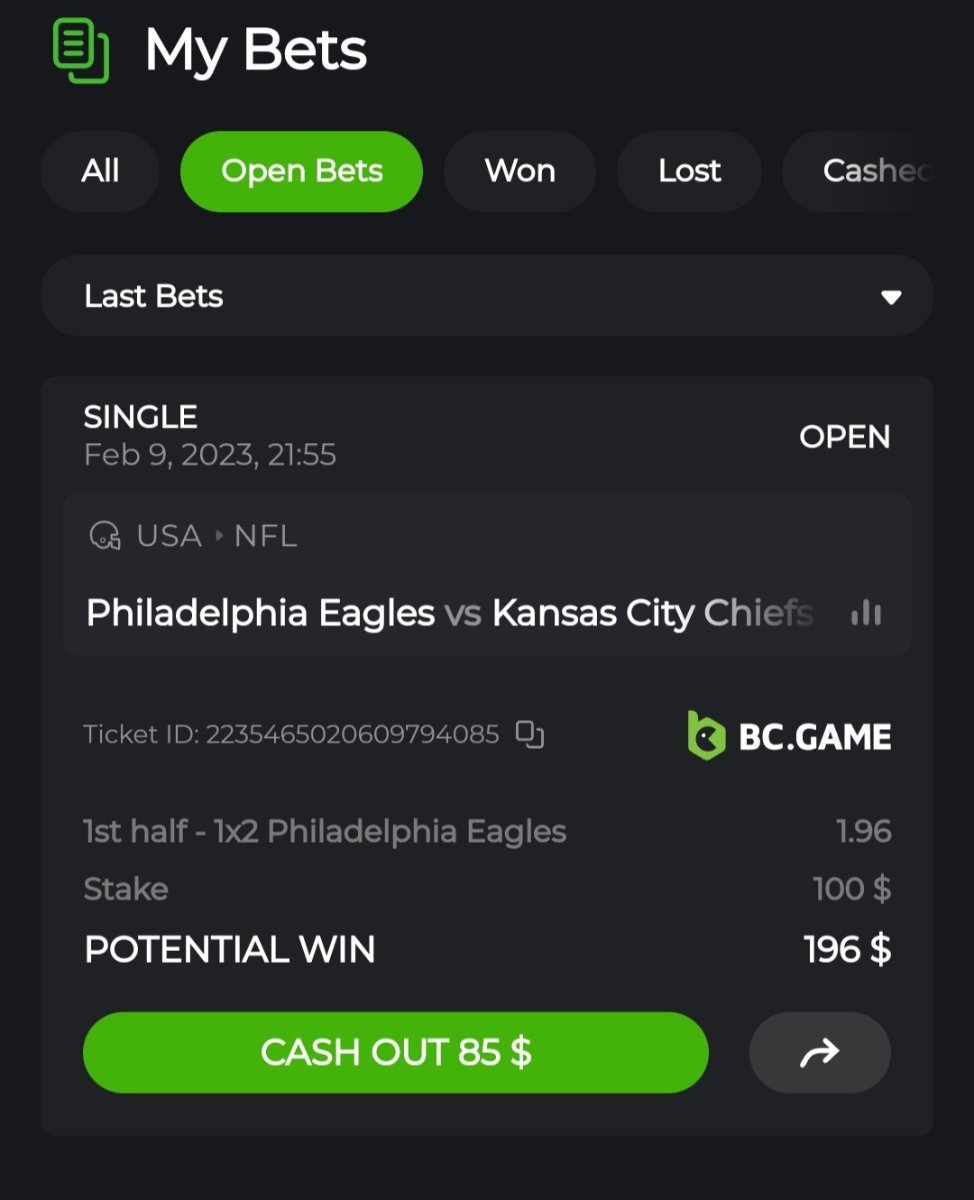
Task: Show the Won bets tab
Action: pos(519,171)
